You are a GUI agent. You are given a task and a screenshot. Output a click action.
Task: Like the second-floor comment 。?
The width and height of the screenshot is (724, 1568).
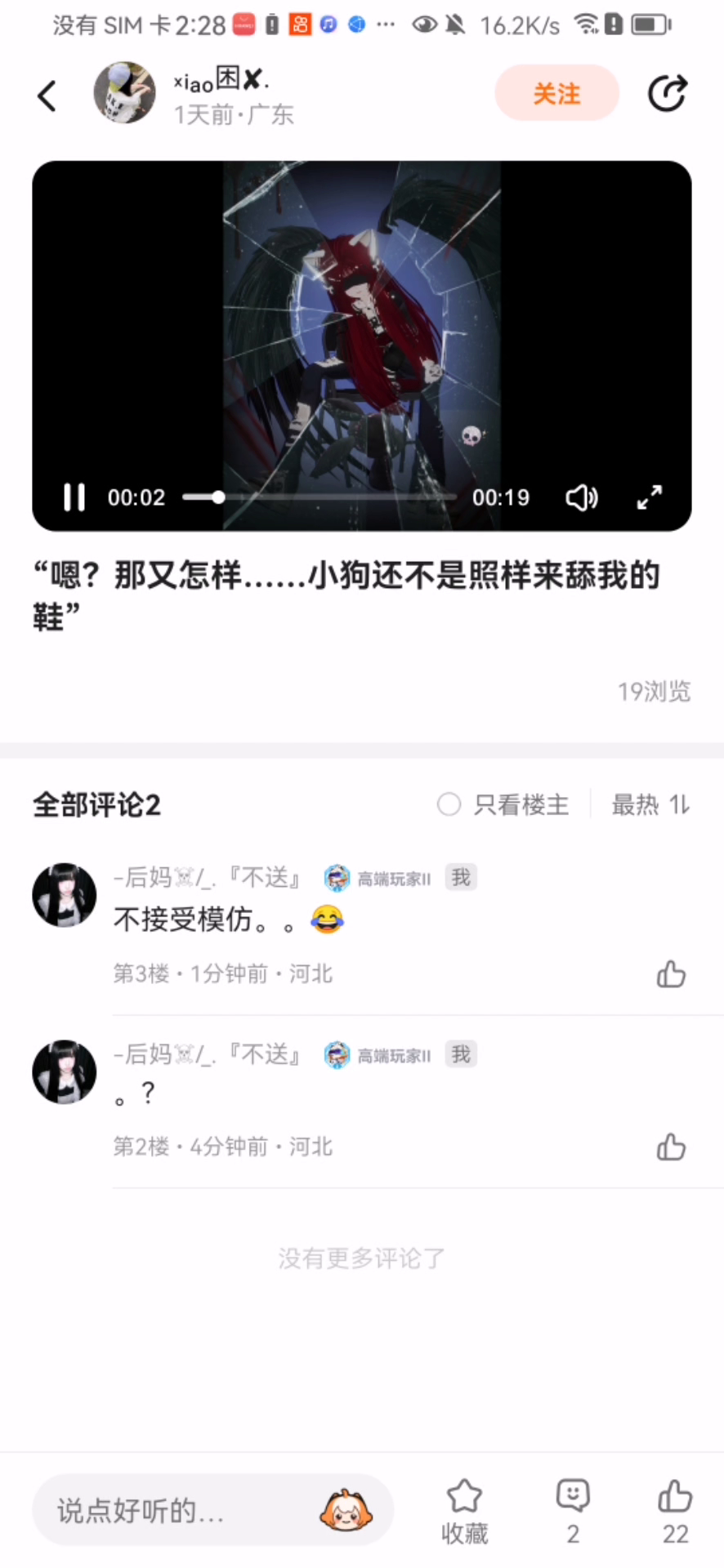click(671, 1147)
